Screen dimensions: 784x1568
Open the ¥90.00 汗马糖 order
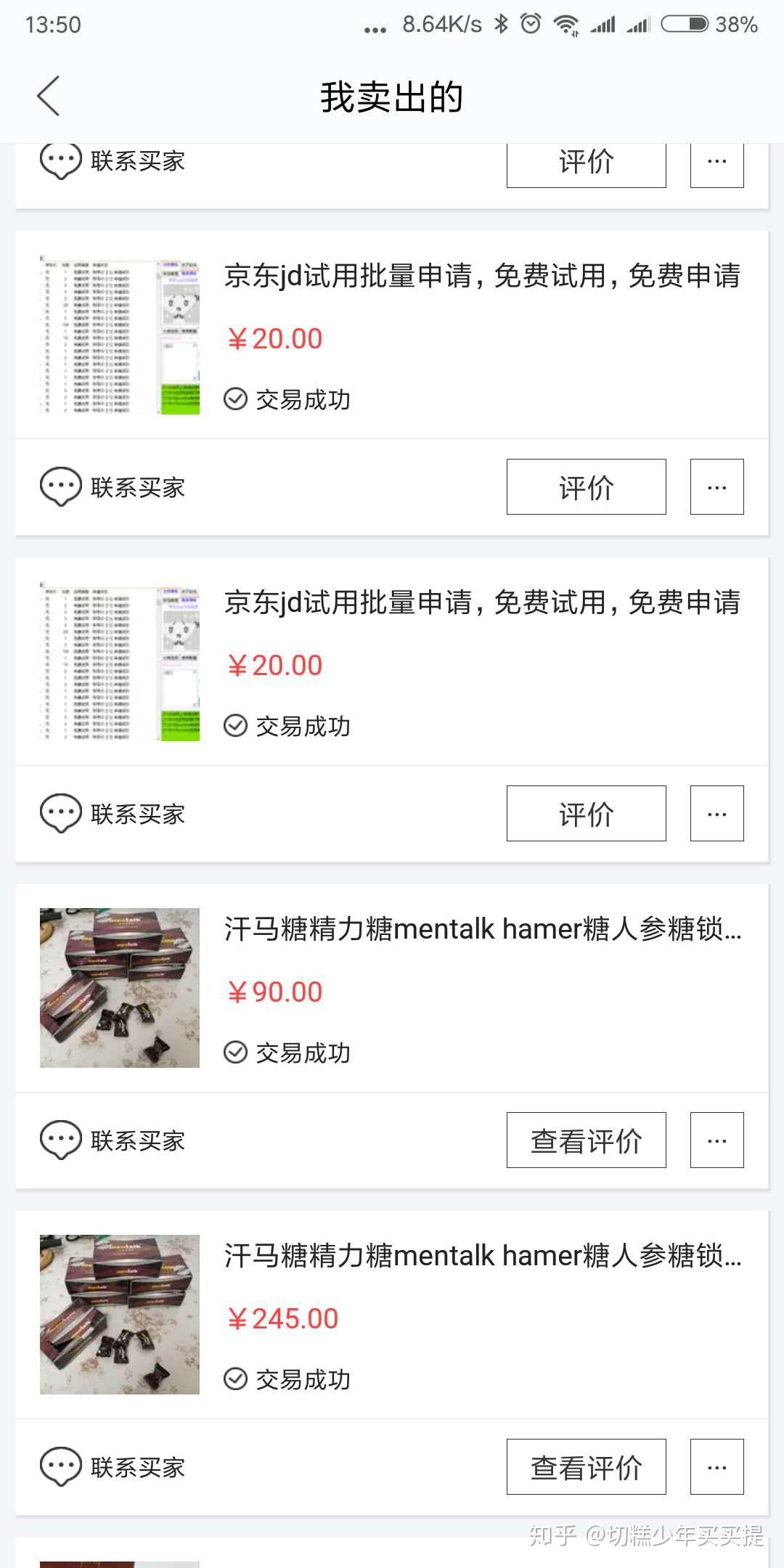pyautogui.click(x=482, y=929)
